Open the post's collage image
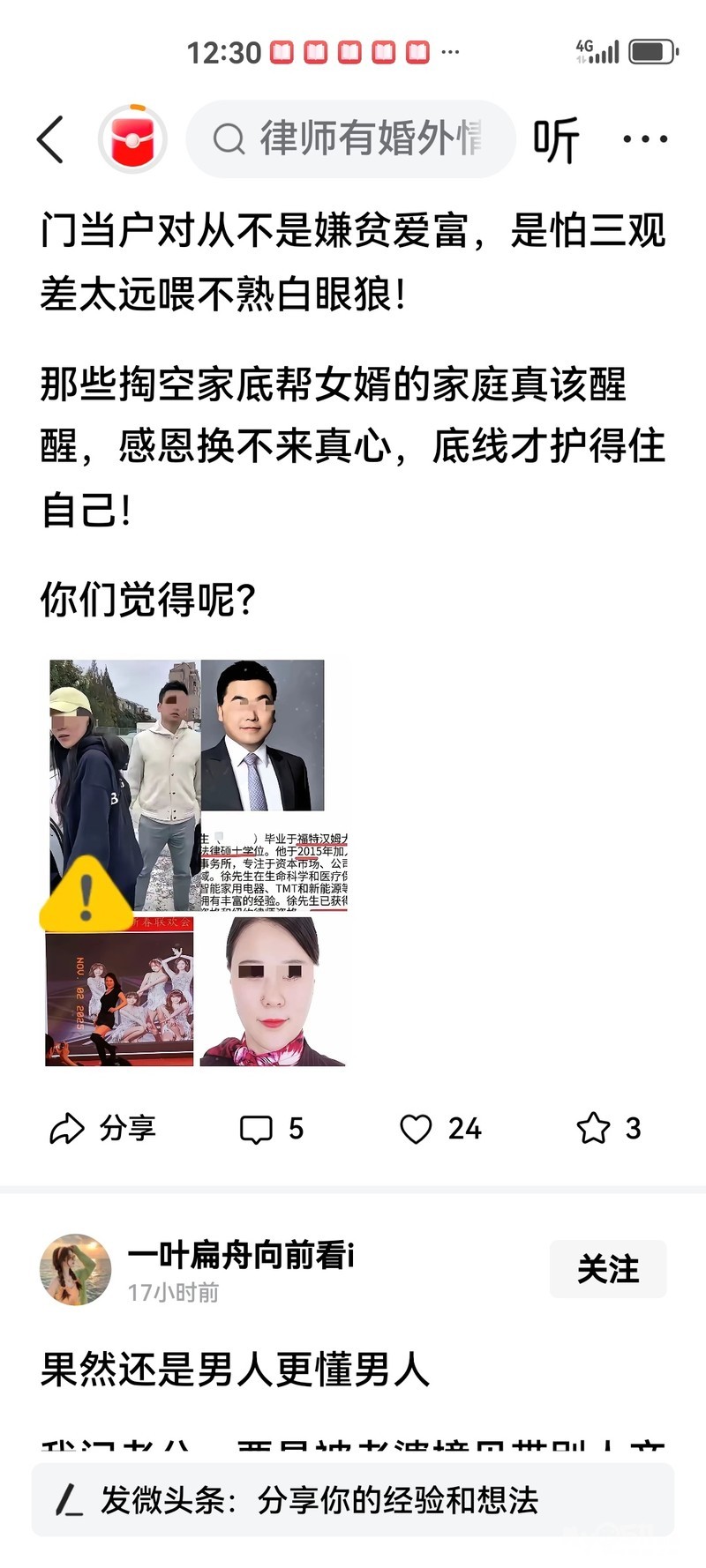 click(198, 862)
